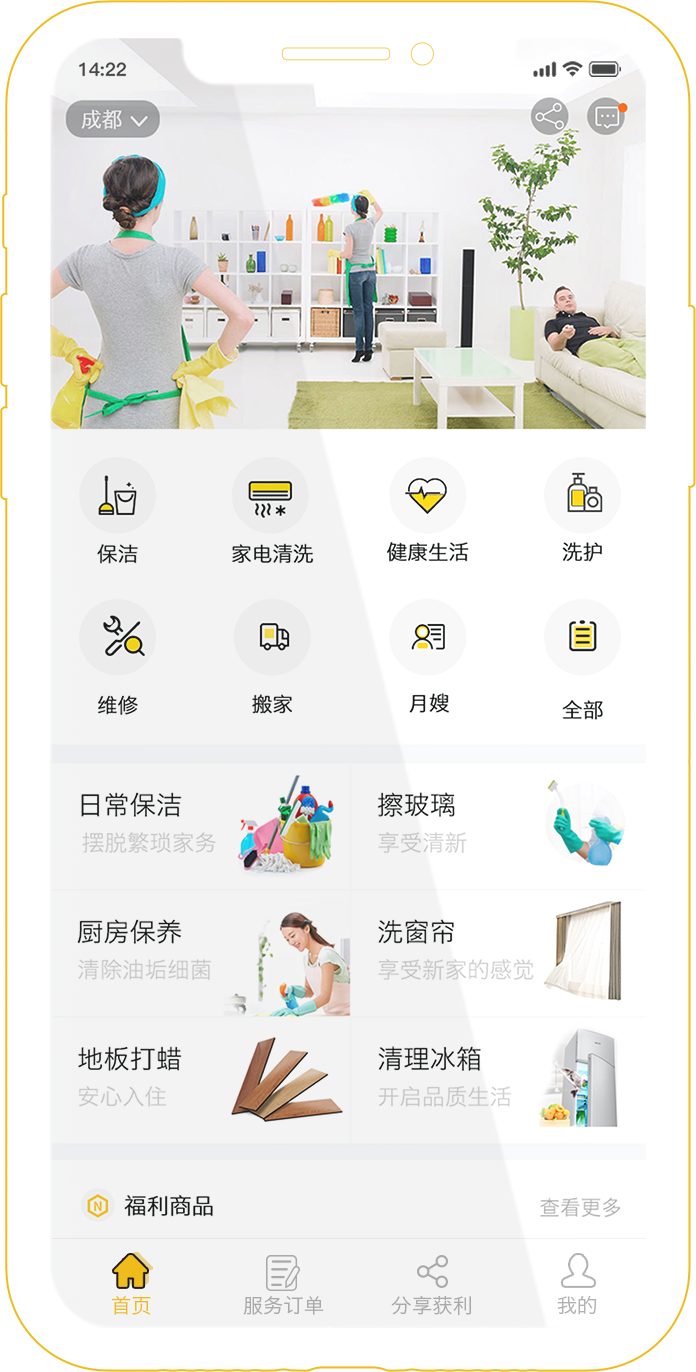Open the 月嫂 maternity nanny category
Image resolution: width=696 pixels, height=1372 pixels.
pos(428,657)
